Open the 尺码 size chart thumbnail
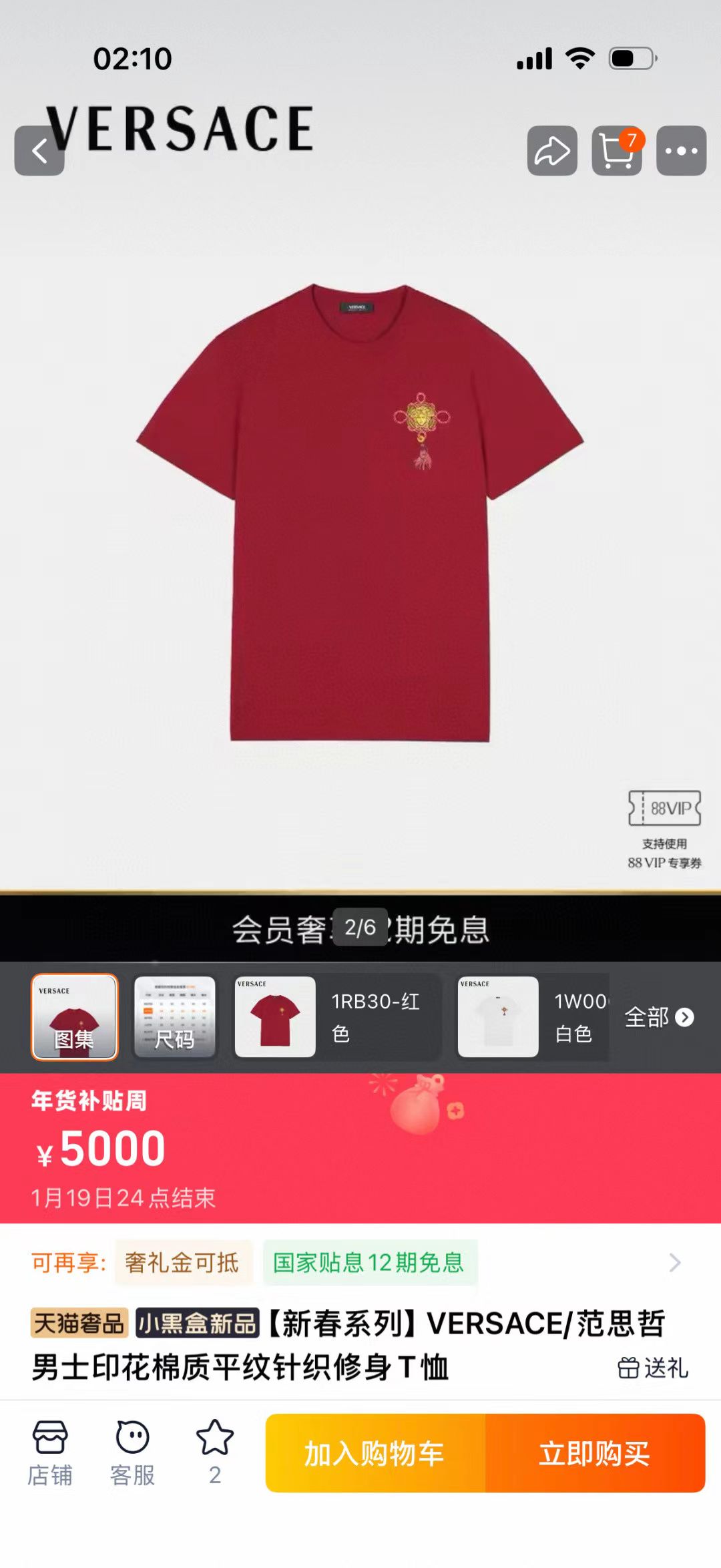Screen dimensions: 721x1568 point(175,1017)
